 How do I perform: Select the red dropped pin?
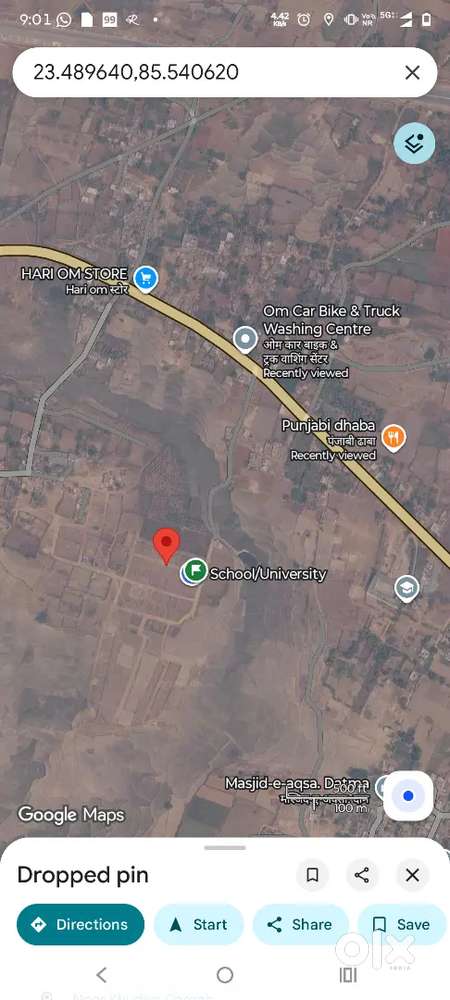click(x=166, y=546)
